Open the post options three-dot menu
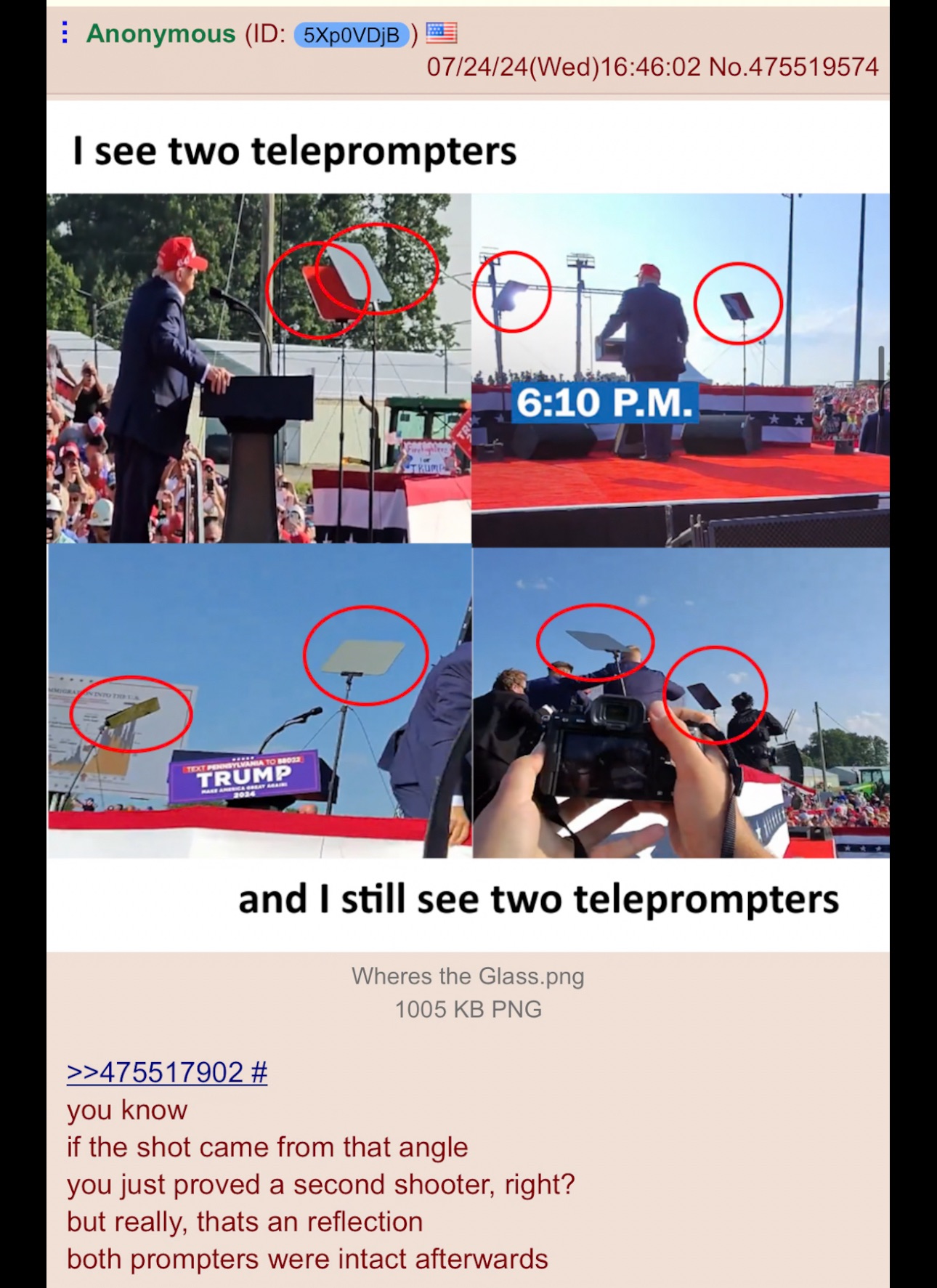The width and height of the screenshot is (937, 1288). coord(65,33)
